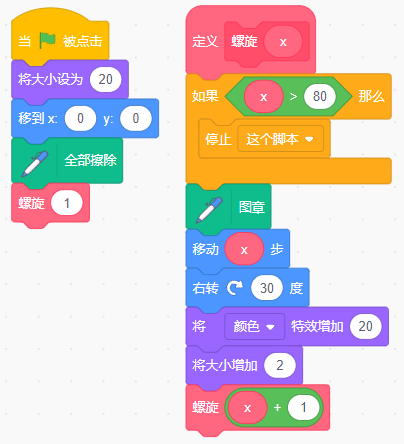Edit the size value 20 in 将大小设为 block
Image resolution: width=404 pixels, height=444 pixels.
105,79
